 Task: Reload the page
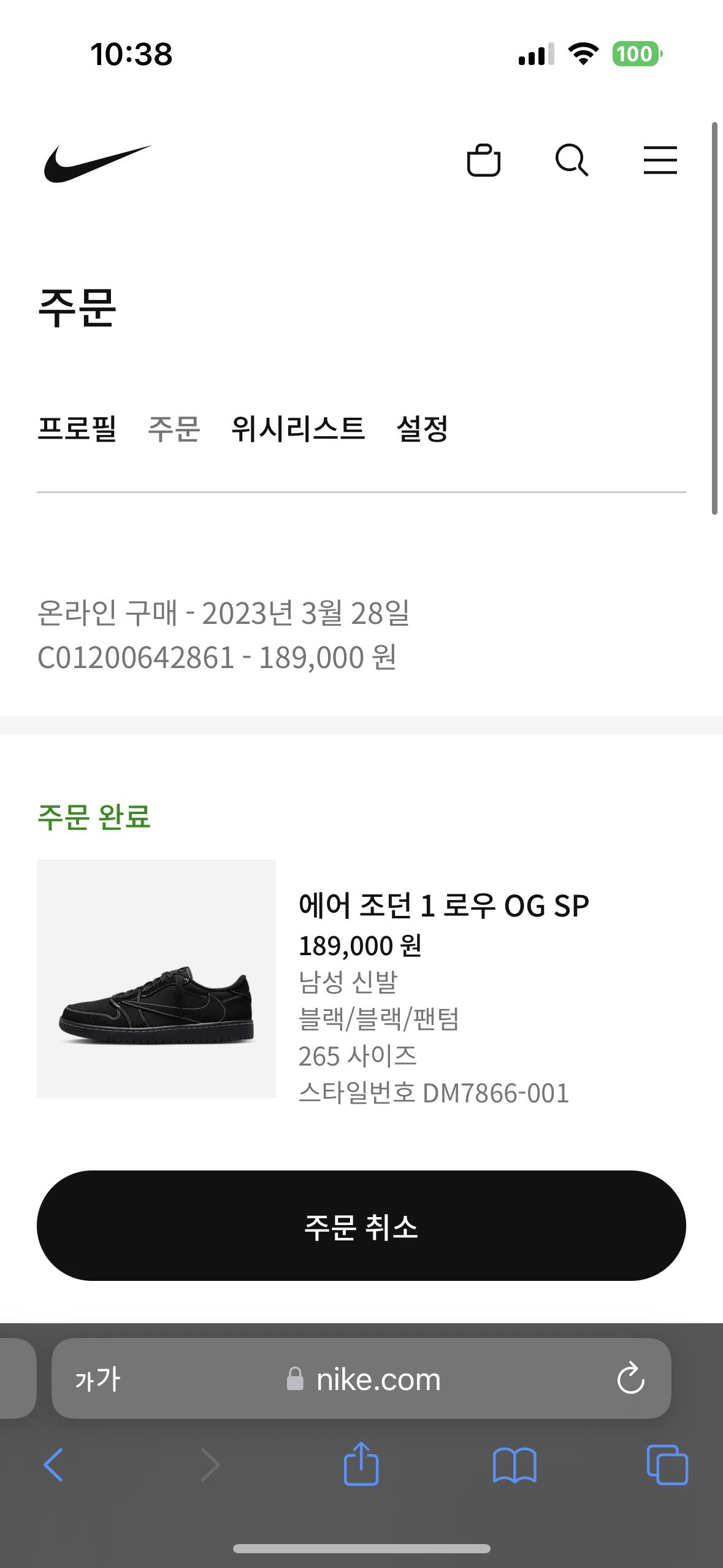[630, 1379]
